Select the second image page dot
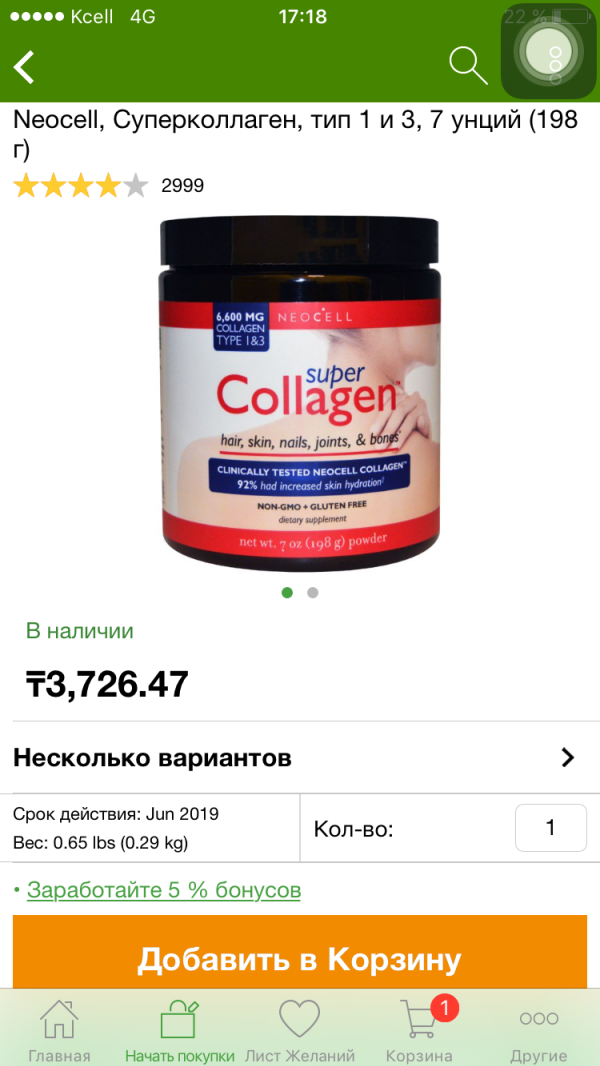The width and height of the screenshot is (600, 1066). [x=313, y=592]
